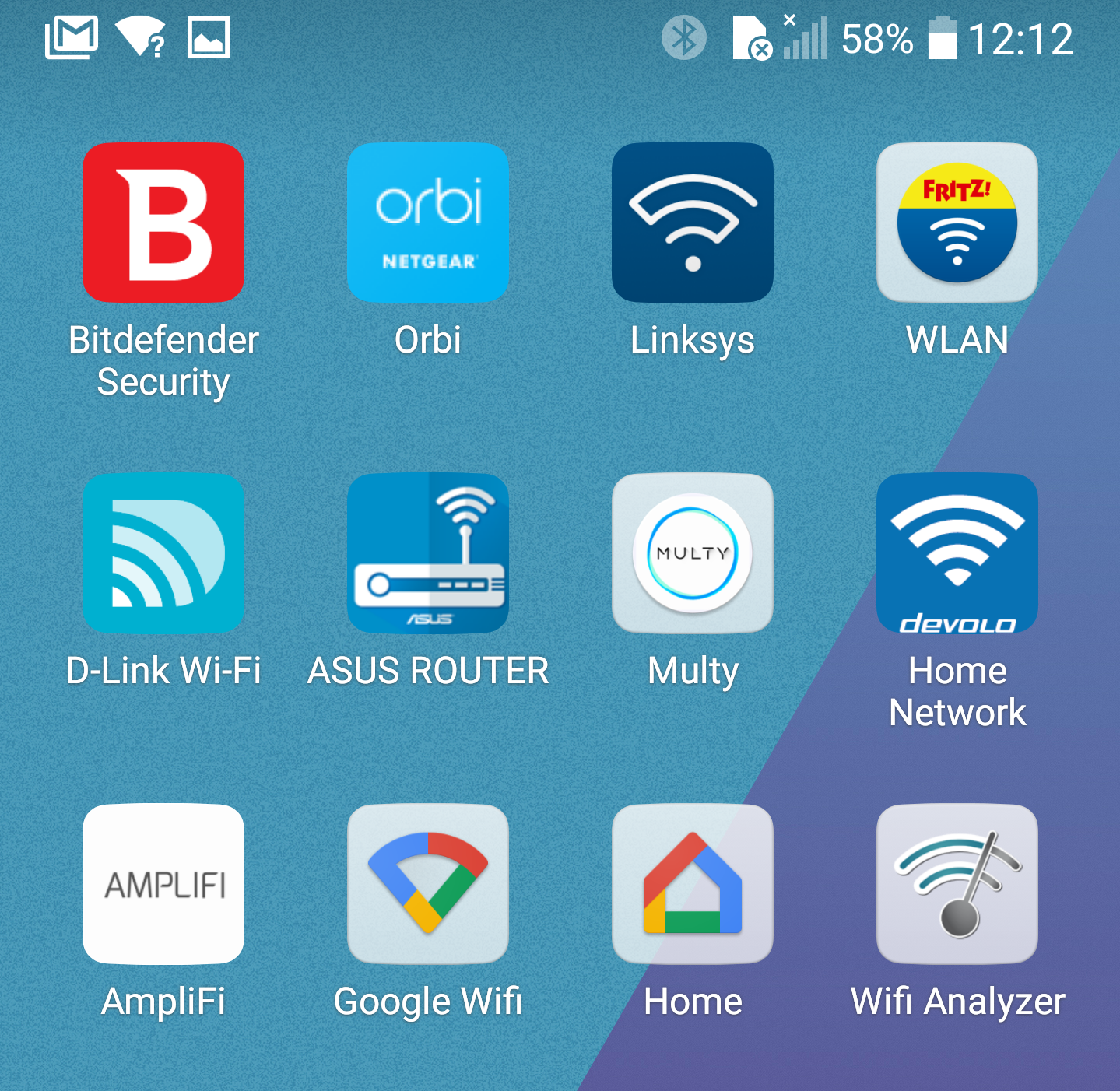Launch the Wifi Analyzer app
The width and height of the screenshot is (1120, 1091).
click(x=957, y=884)
